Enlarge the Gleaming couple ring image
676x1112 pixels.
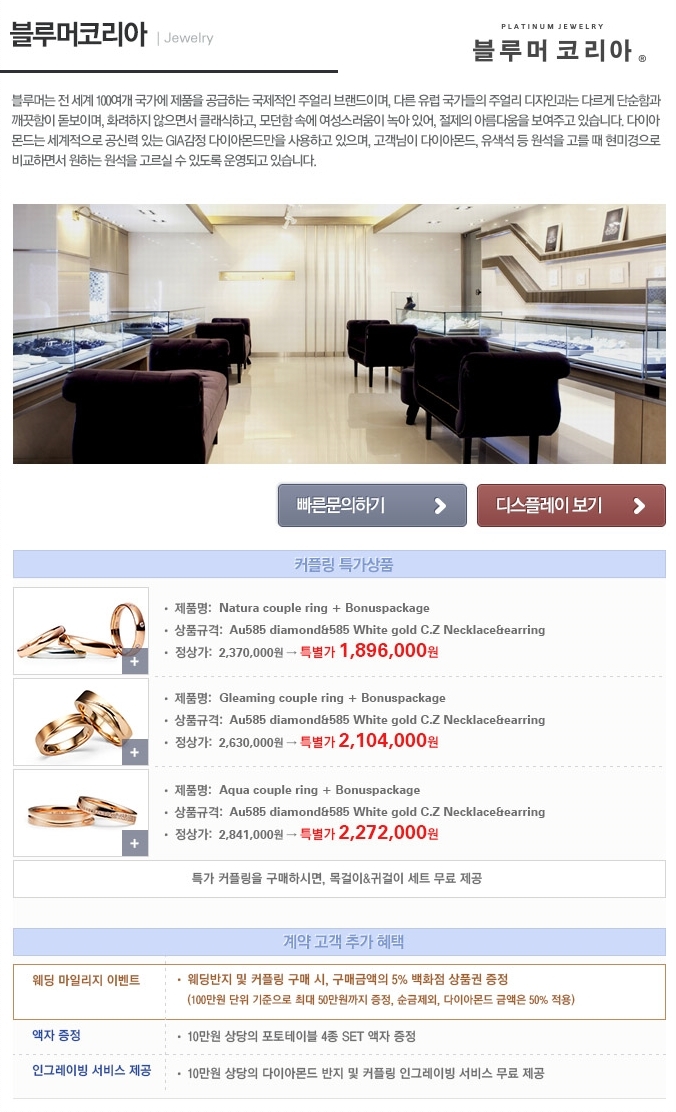click(135, 752)
